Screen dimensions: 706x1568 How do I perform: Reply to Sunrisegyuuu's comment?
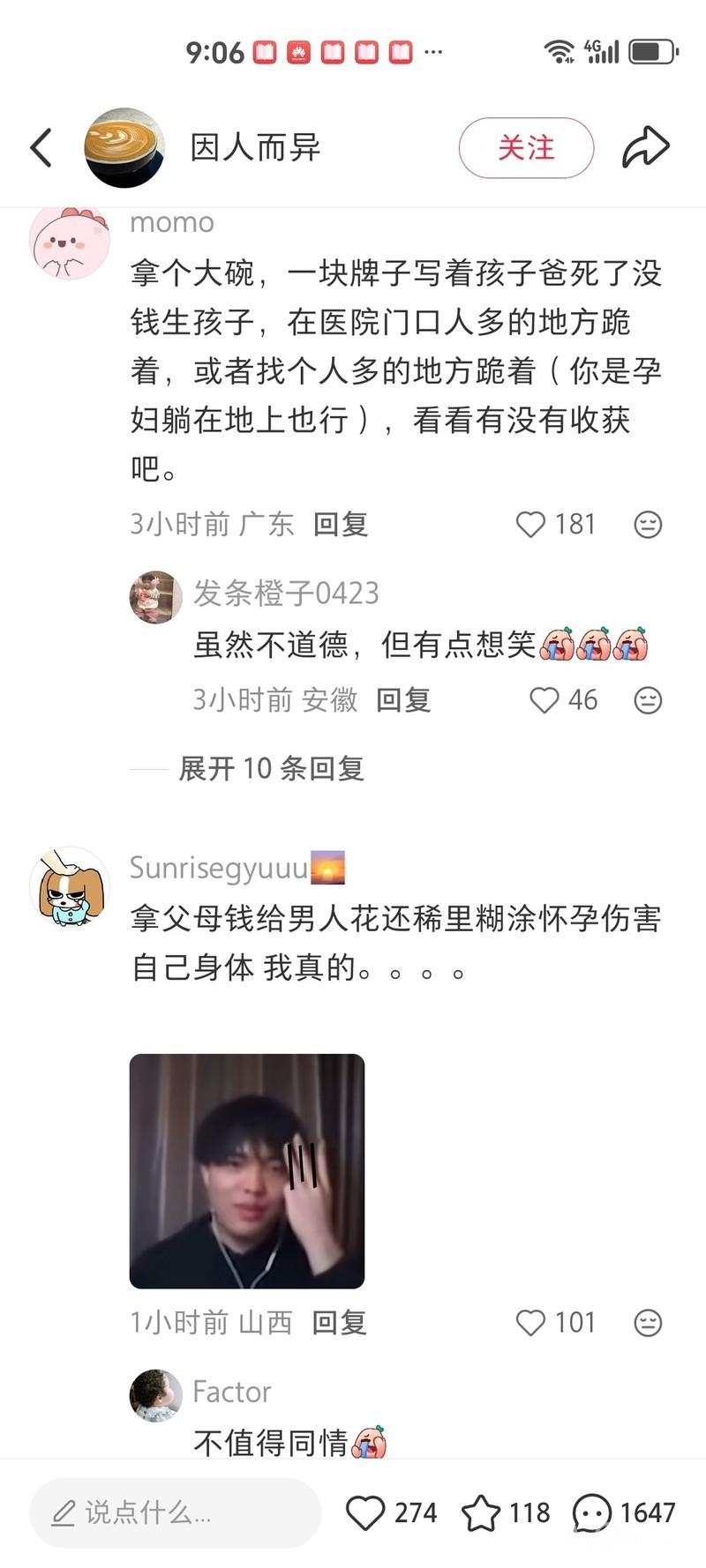click(340, 1323)
